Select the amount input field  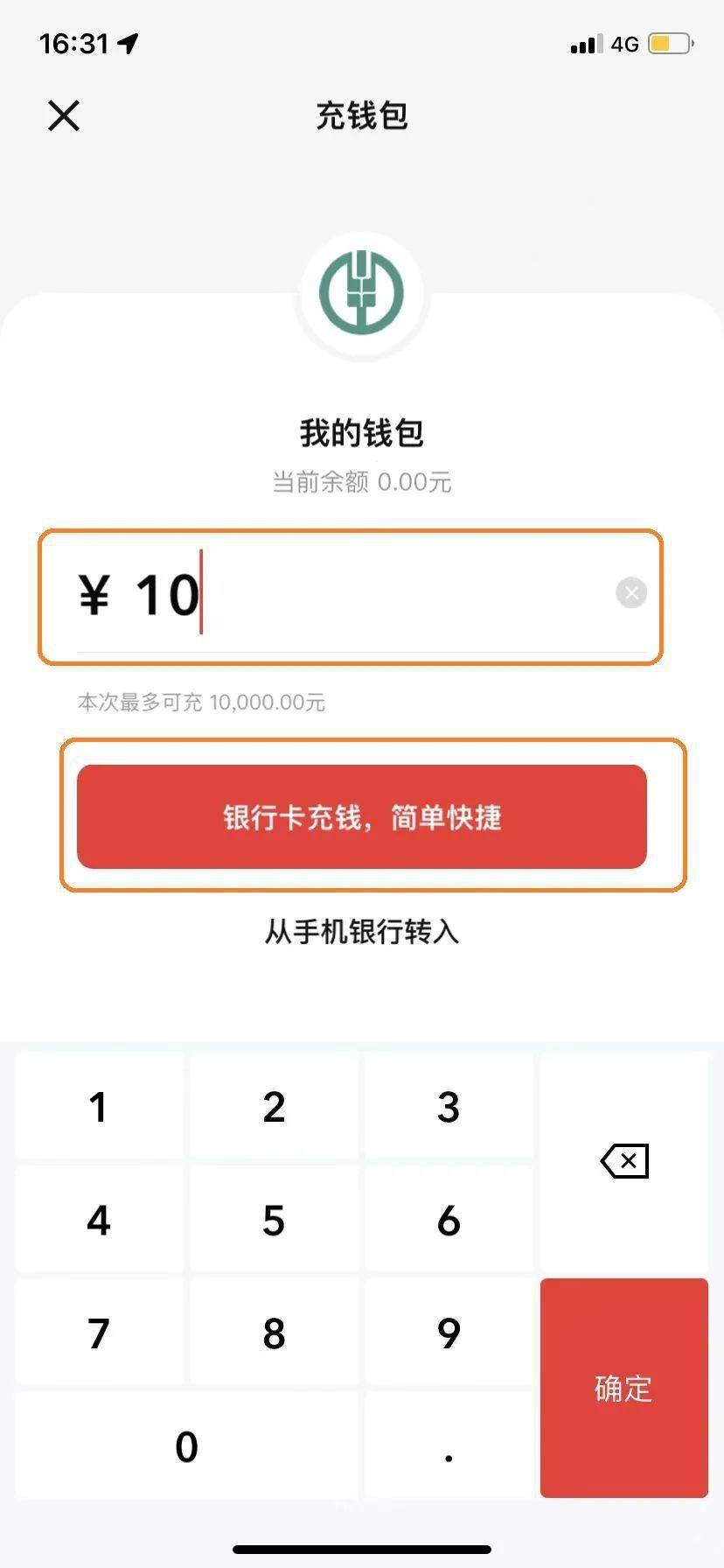click(350, 595)
